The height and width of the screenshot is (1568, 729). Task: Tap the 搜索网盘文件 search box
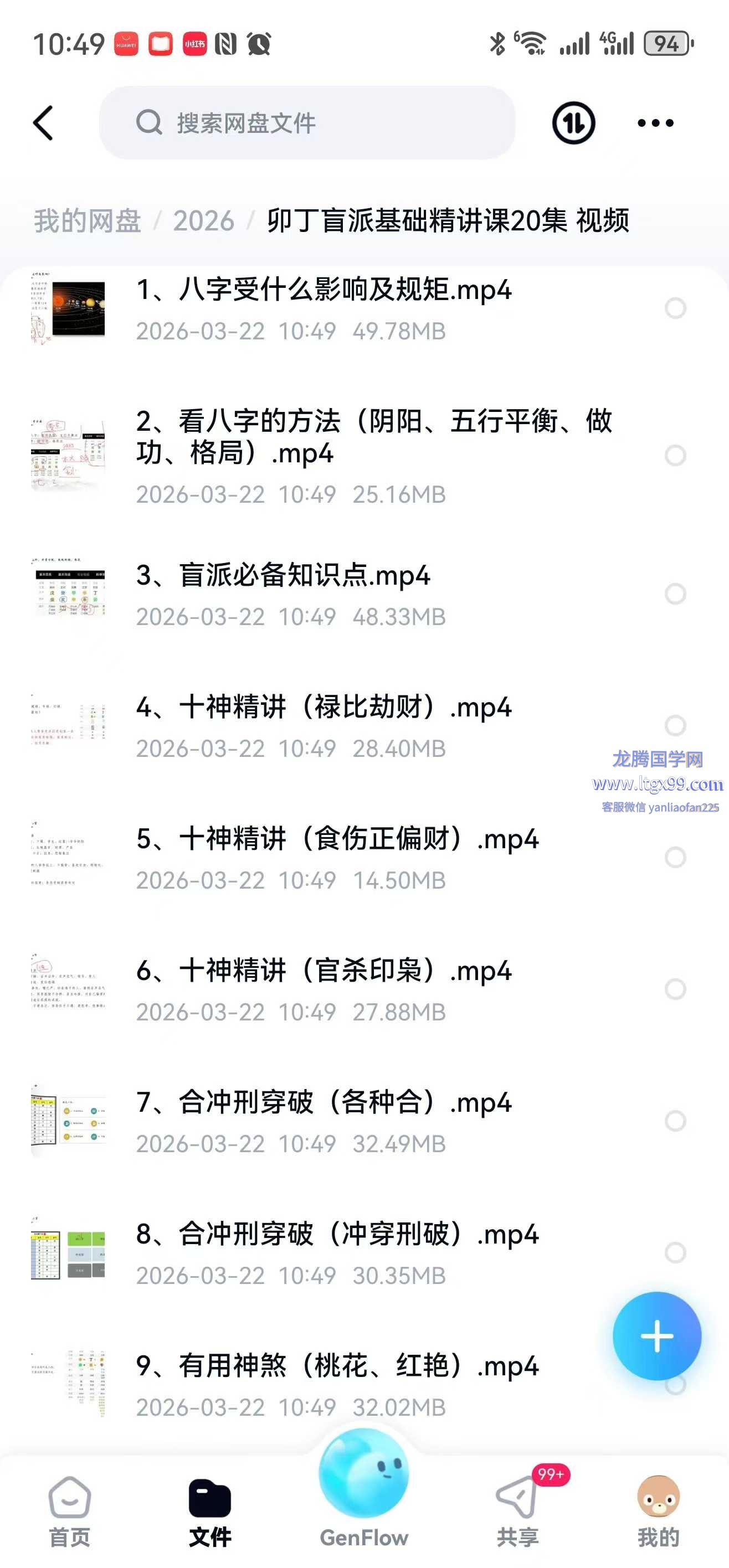click(307, 123)
